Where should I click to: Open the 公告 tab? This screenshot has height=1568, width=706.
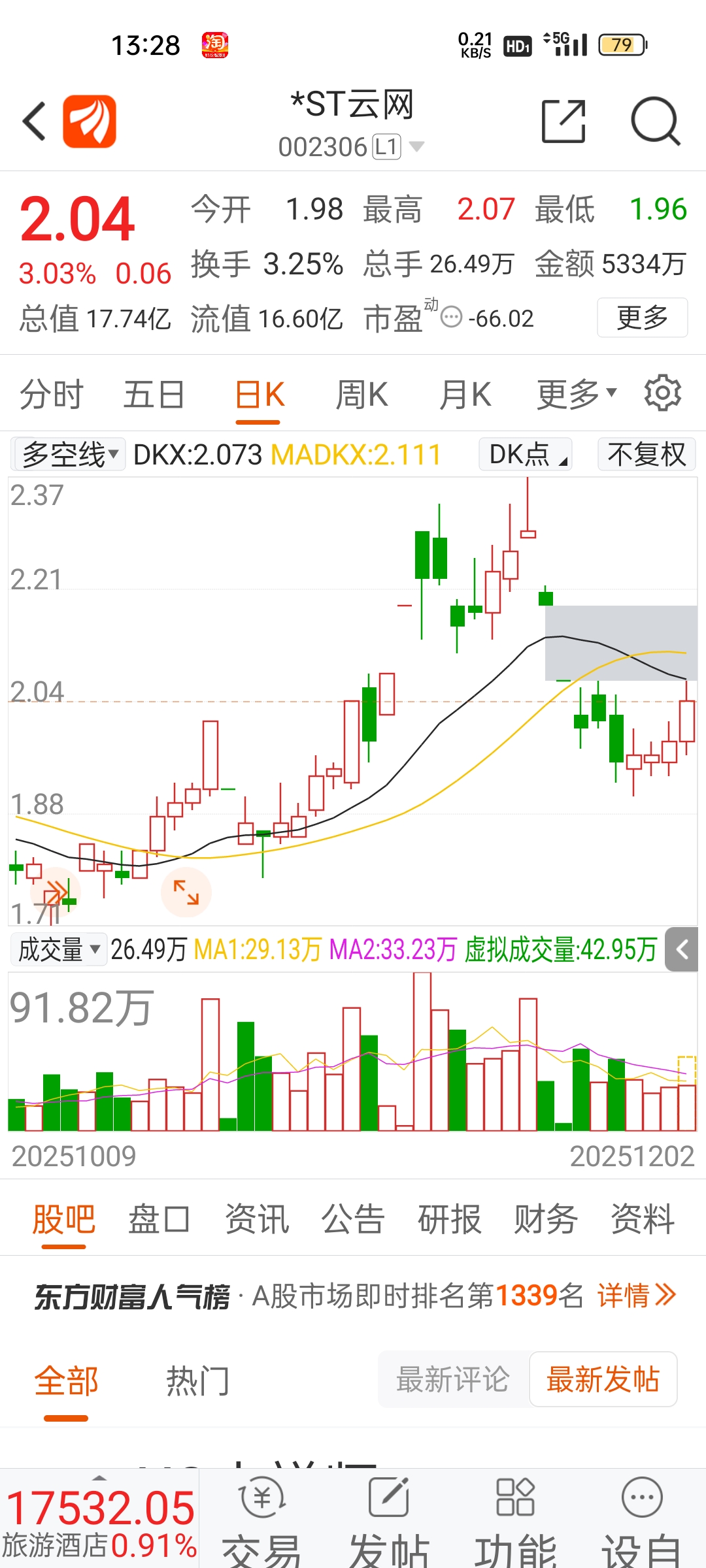[x=352, y=1220]
